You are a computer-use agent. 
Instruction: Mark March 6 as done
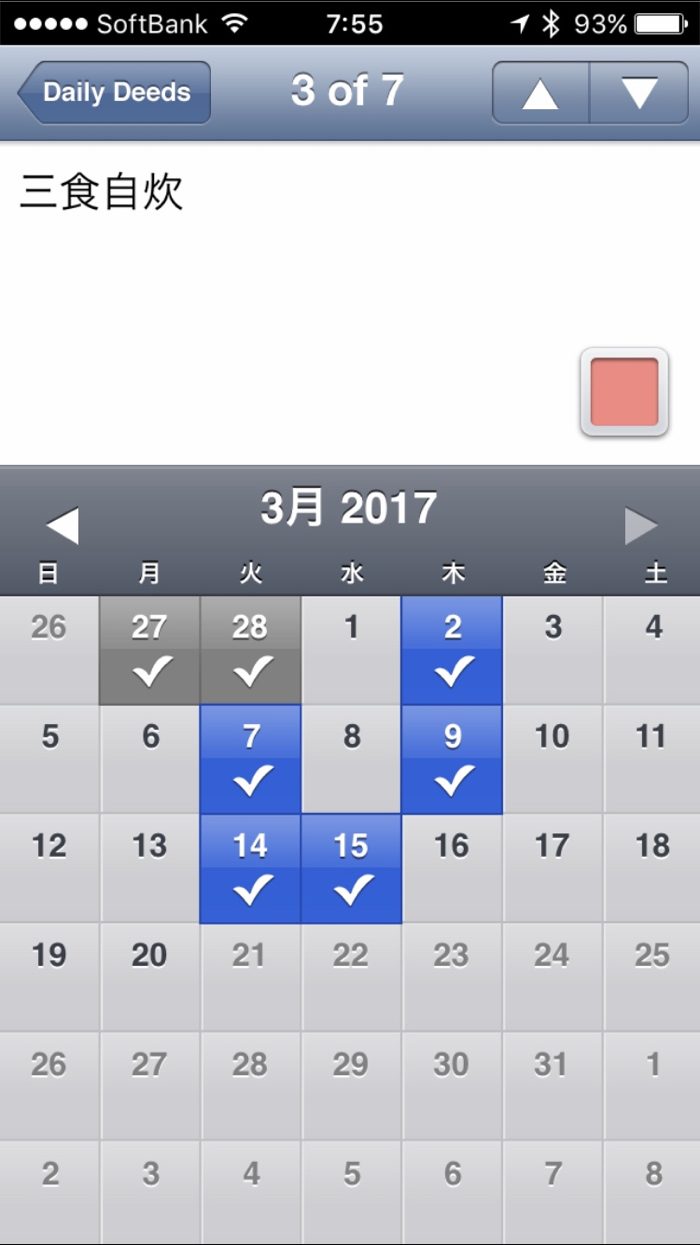pyautogui.click(x=150, y=759)
